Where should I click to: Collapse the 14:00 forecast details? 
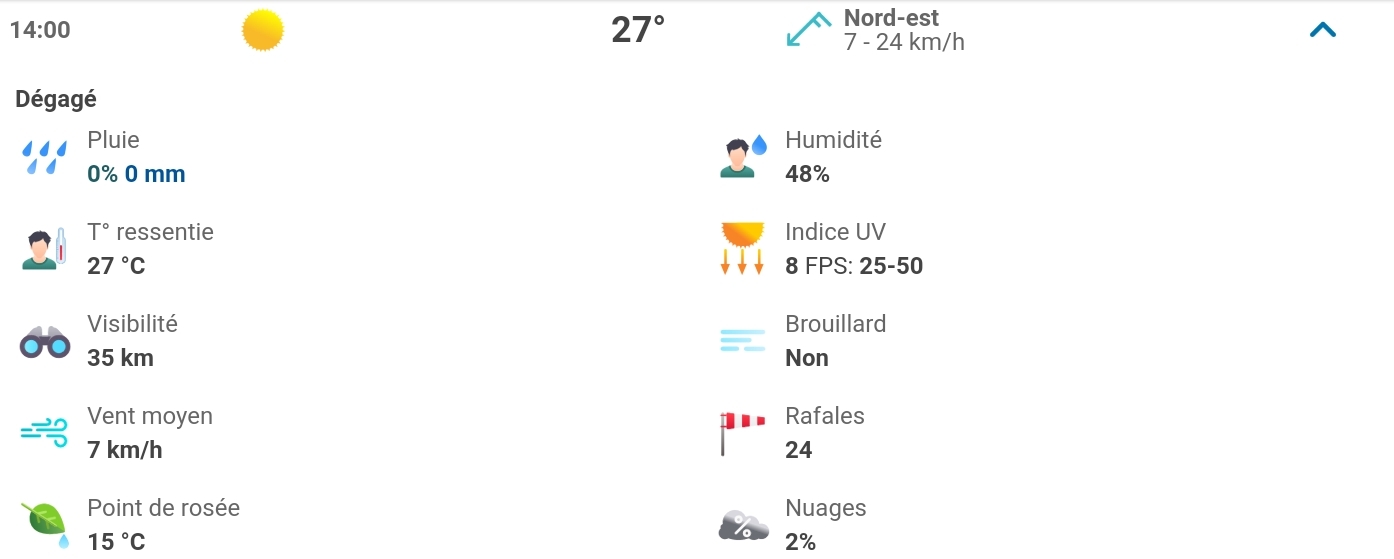[1322, 30]
